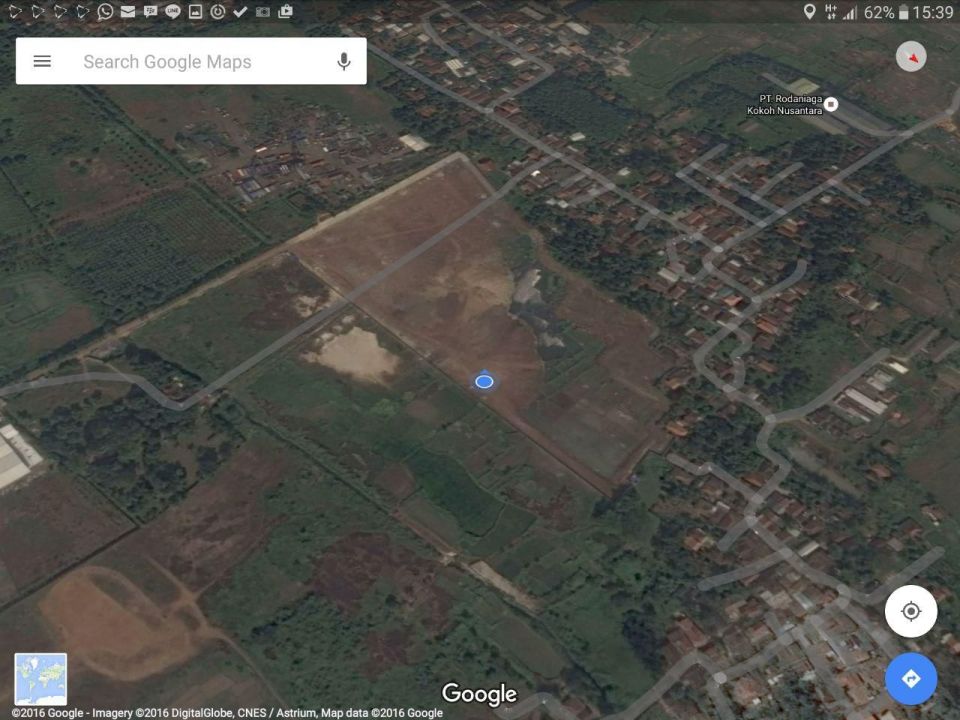
Task: Center map on my location
Action: coord(911,611)
